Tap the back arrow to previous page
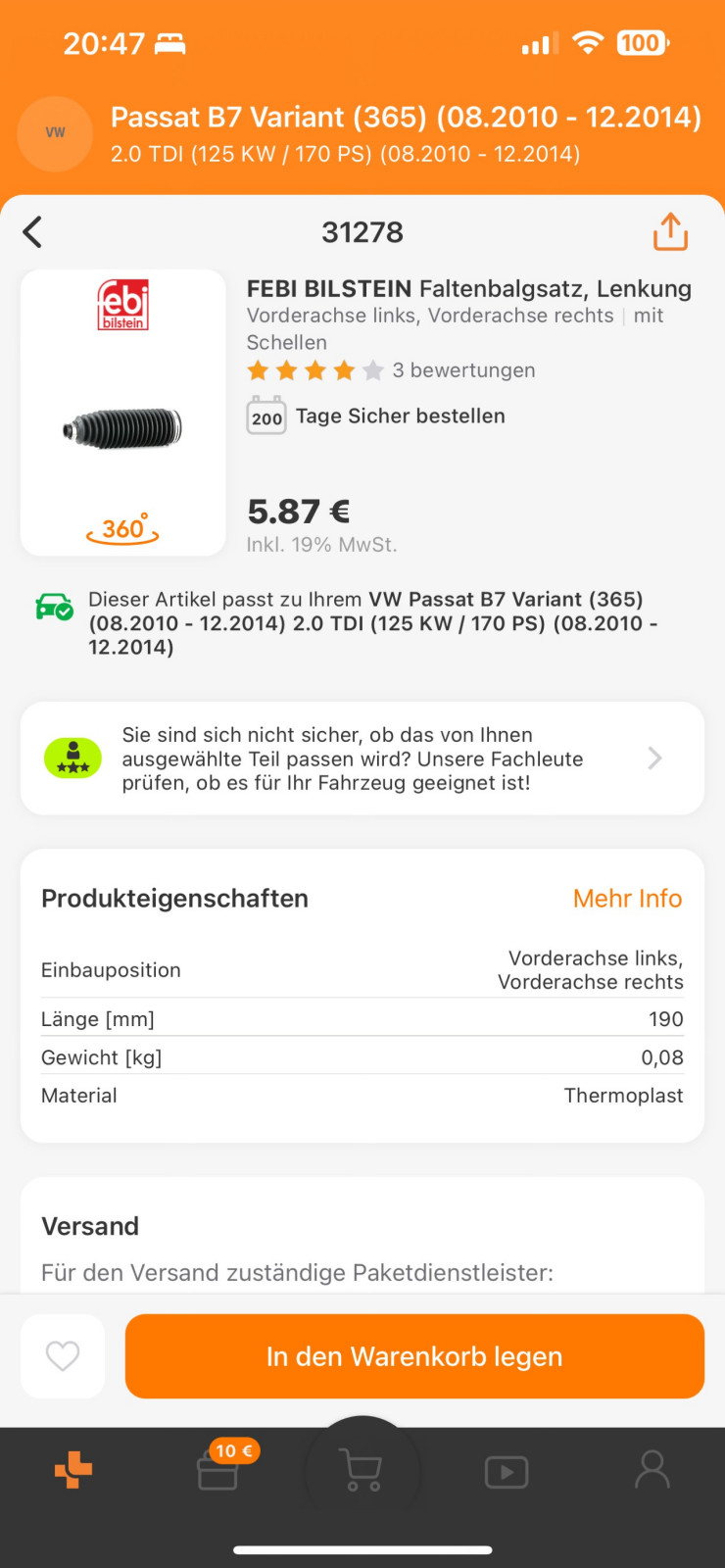Viewport: 725px width, 1568px height. (x=32, y=232)
